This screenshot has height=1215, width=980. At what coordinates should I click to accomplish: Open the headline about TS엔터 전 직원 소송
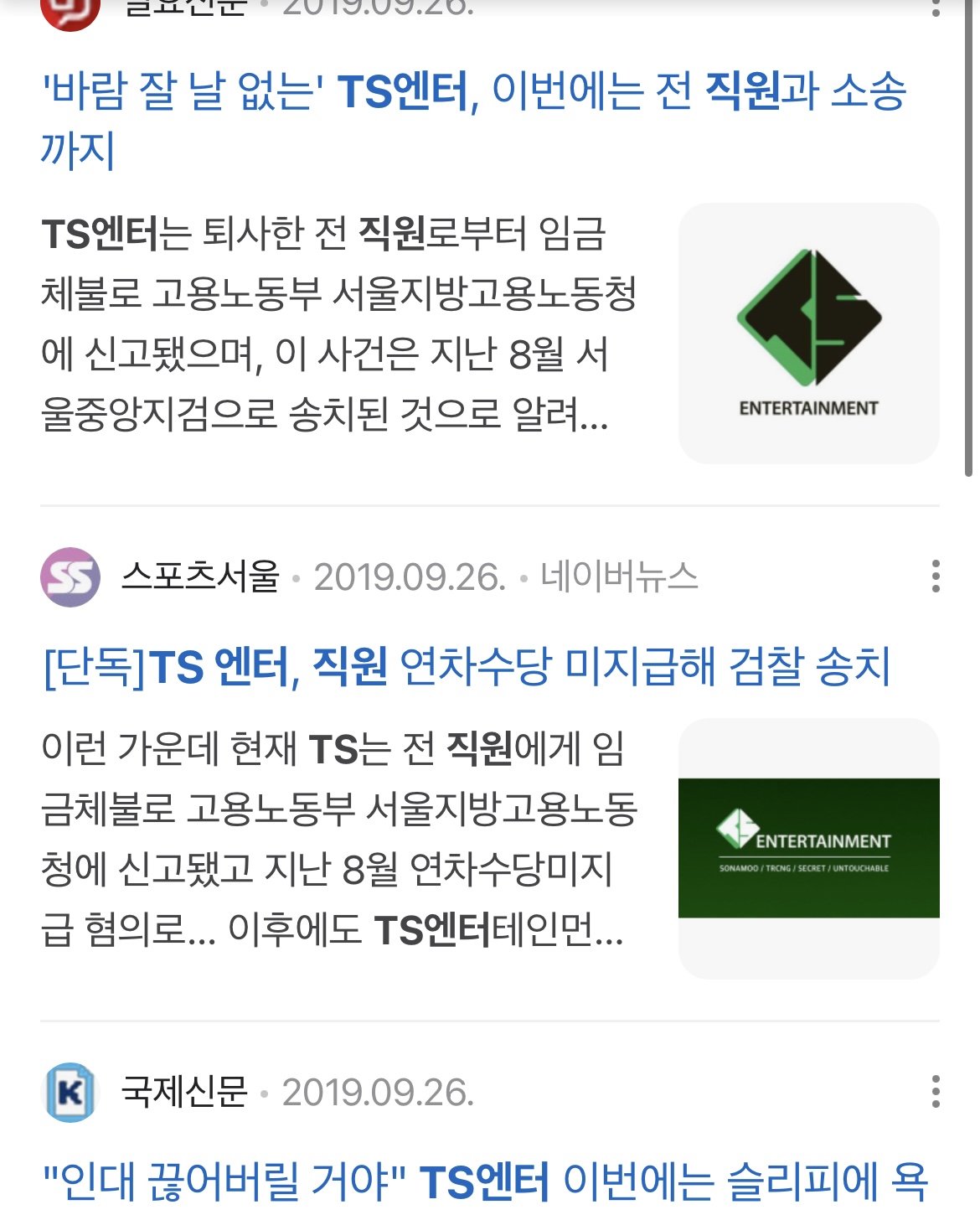pos(477,117)
